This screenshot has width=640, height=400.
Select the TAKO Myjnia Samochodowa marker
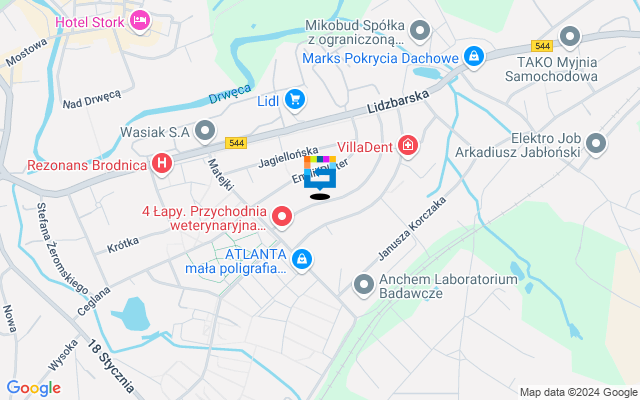click(570, 38)
